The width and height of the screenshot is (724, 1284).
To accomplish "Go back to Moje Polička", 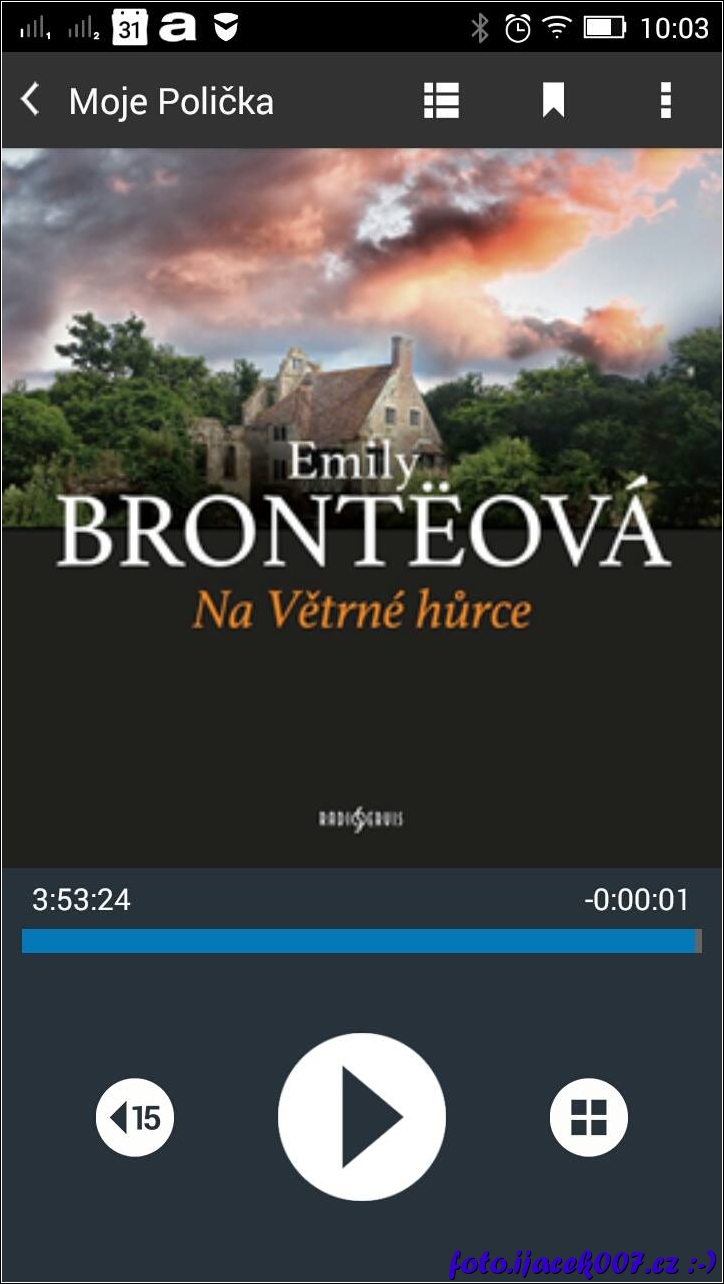I will click(x=32, y=101).
